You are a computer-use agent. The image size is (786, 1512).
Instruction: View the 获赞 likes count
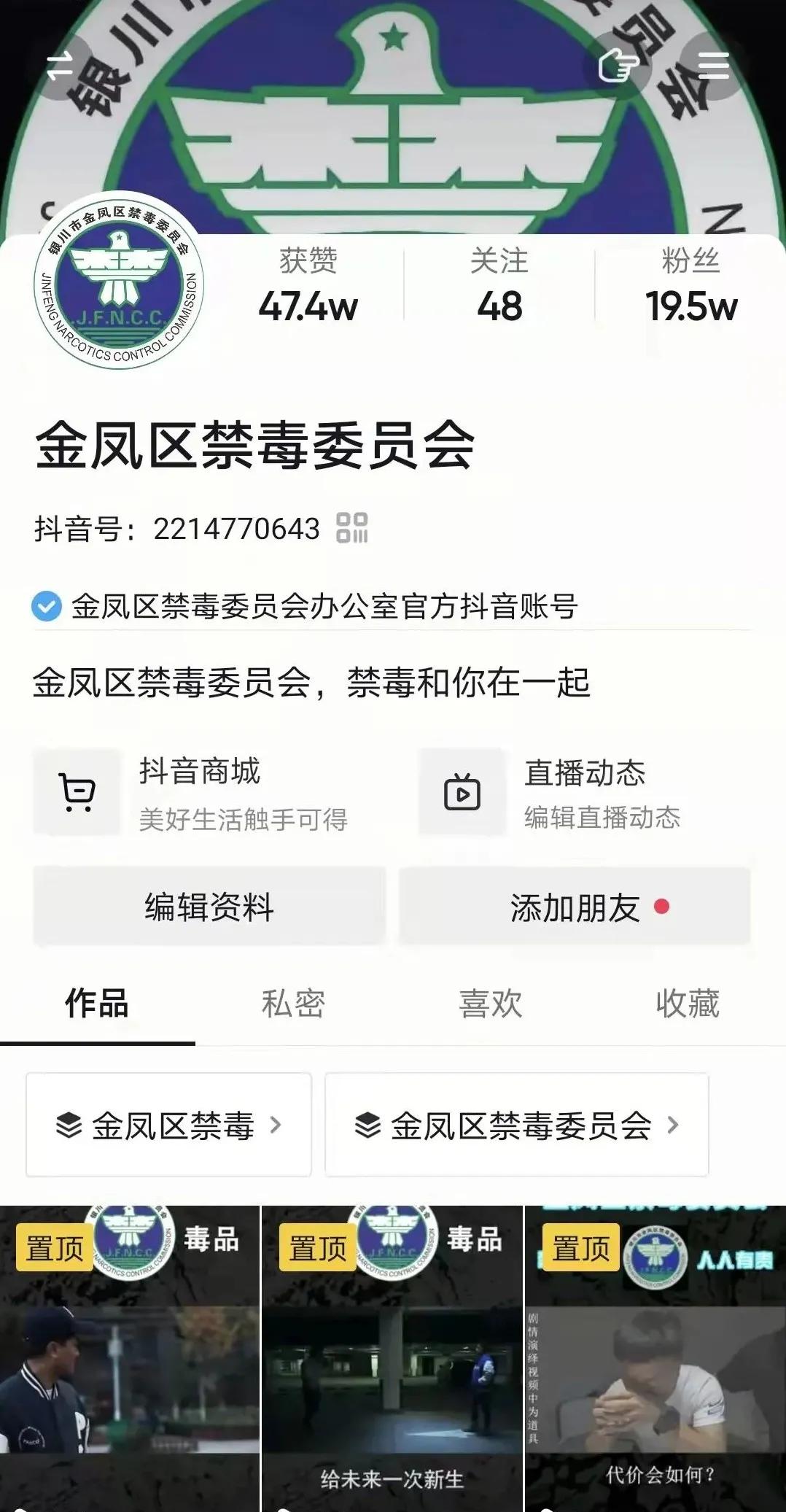point(308,285)
